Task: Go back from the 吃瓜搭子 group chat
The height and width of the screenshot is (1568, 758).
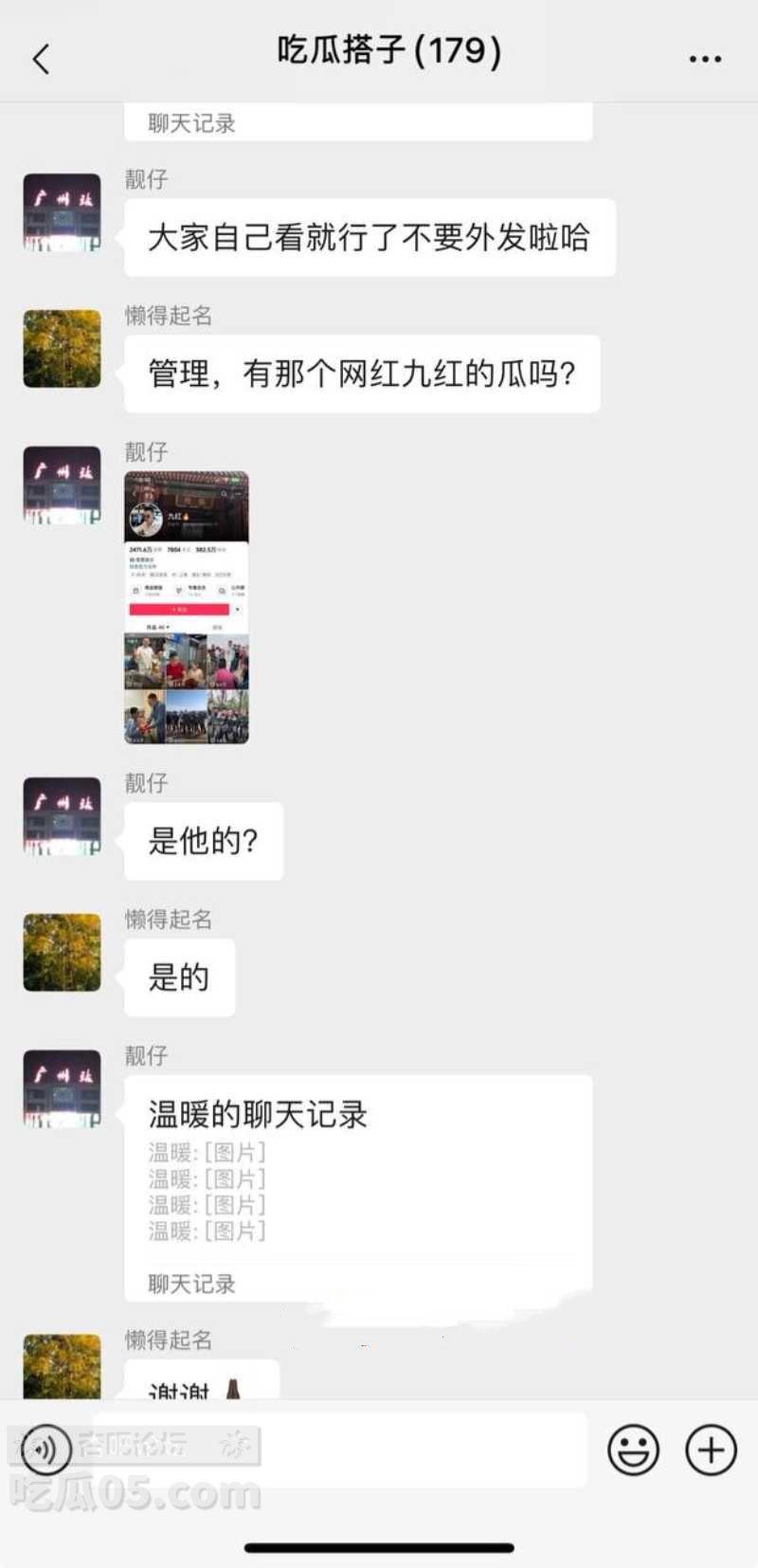Action: coord(41,59)
